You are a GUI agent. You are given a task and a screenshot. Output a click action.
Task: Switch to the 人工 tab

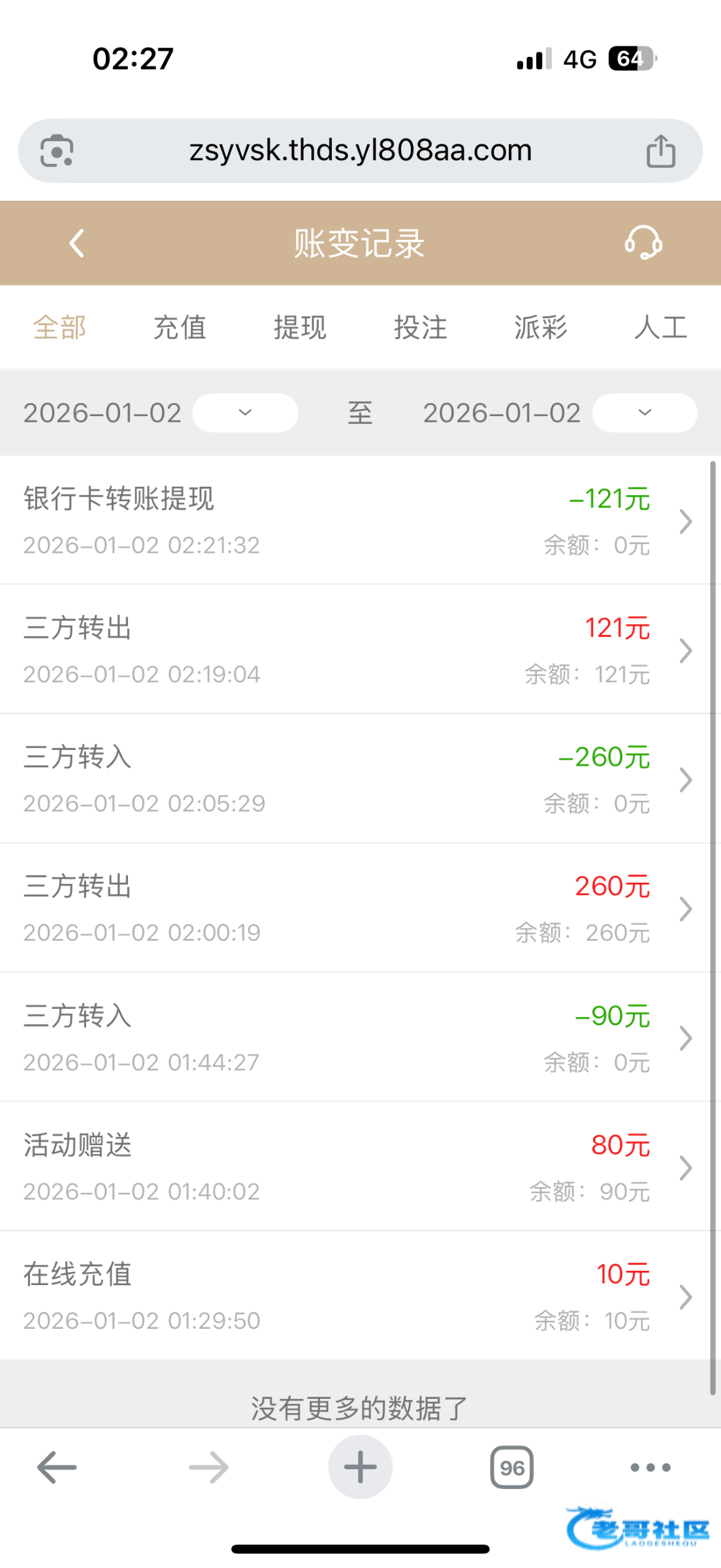click(660, 327)
